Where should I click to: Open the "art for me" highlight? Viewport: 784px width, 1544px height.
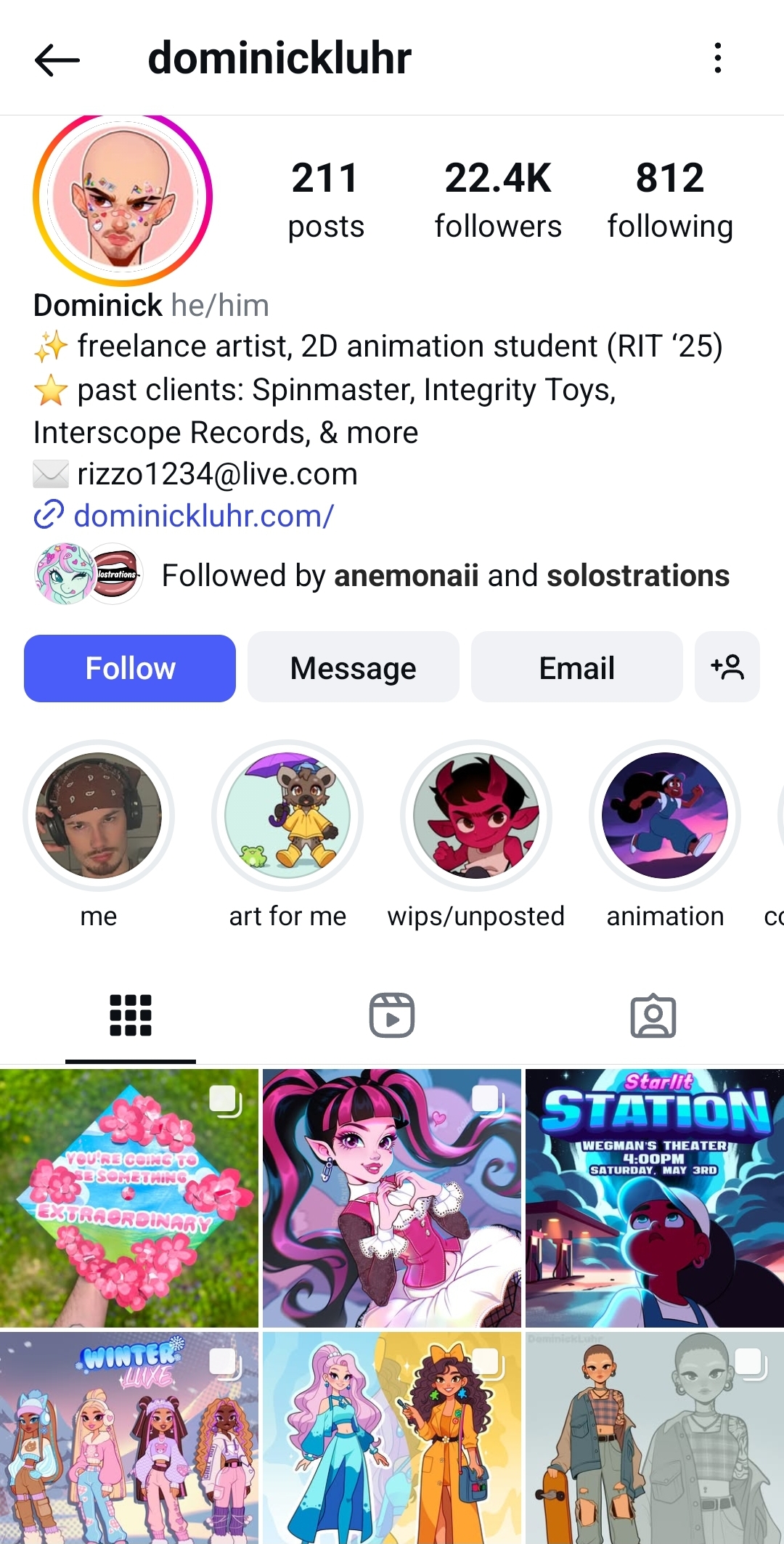[x=287, y=816]
